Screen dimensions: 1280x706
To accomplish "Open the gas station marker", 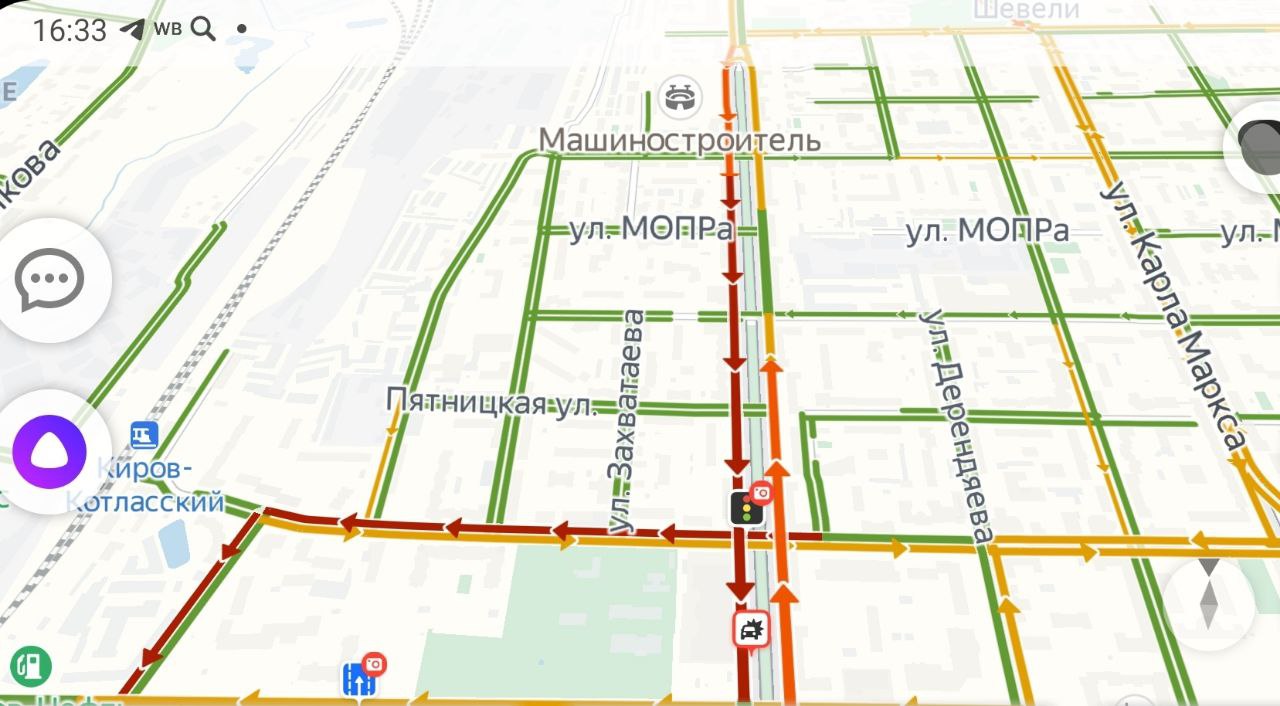I will point(31,665).
